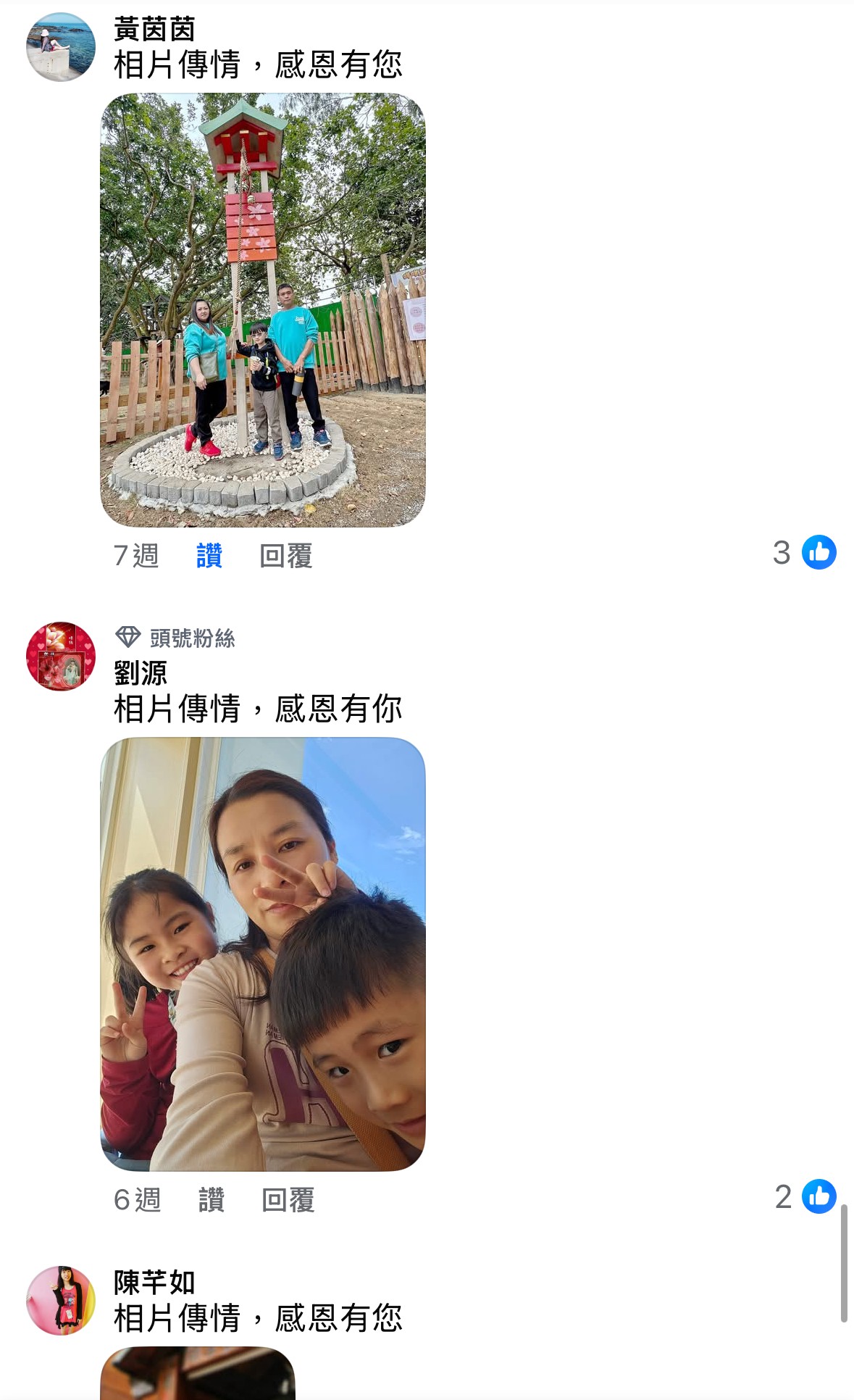Open 黃茵茵's profile picture

[61, 47]
